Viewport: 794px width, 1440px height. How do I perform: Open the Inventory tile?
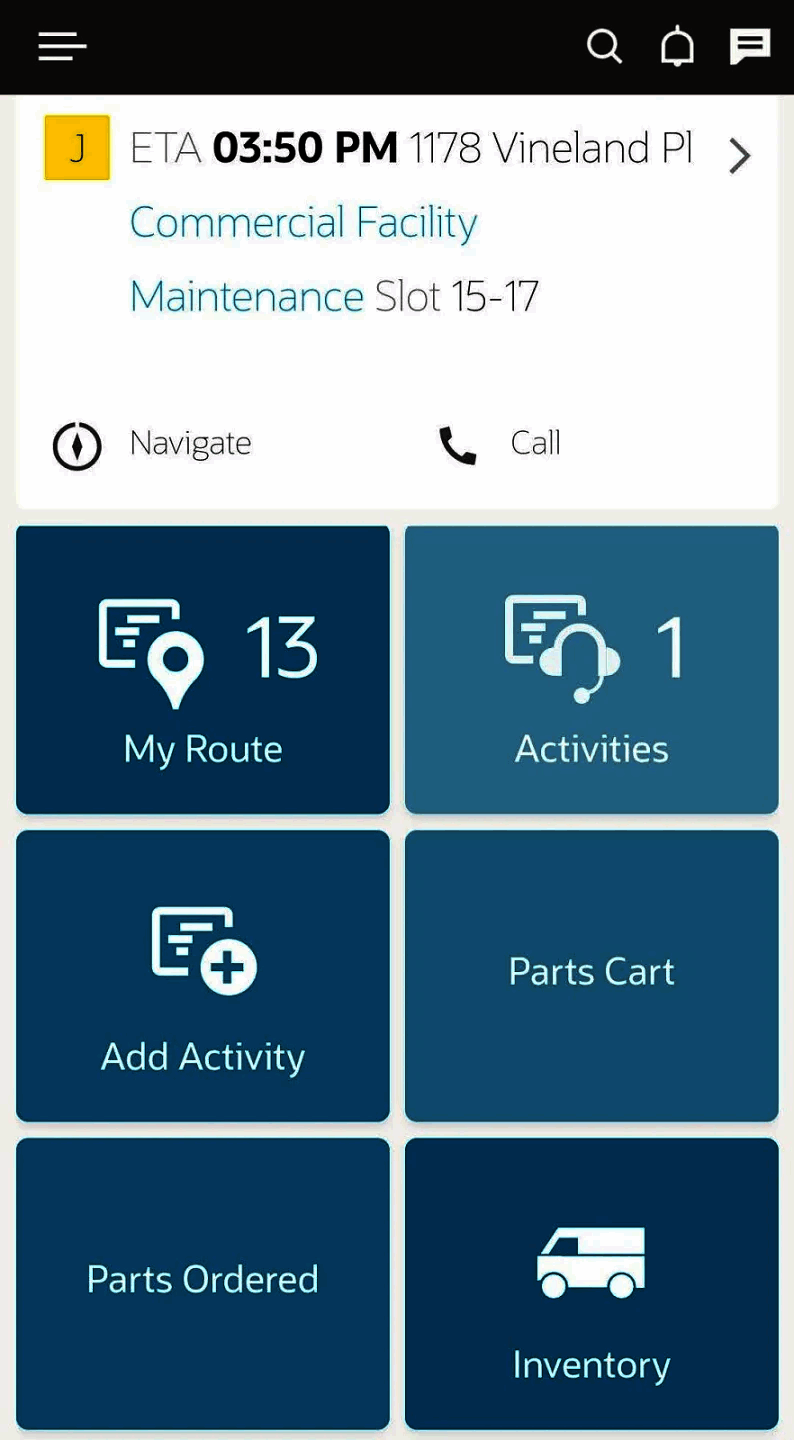(591, 1283)
